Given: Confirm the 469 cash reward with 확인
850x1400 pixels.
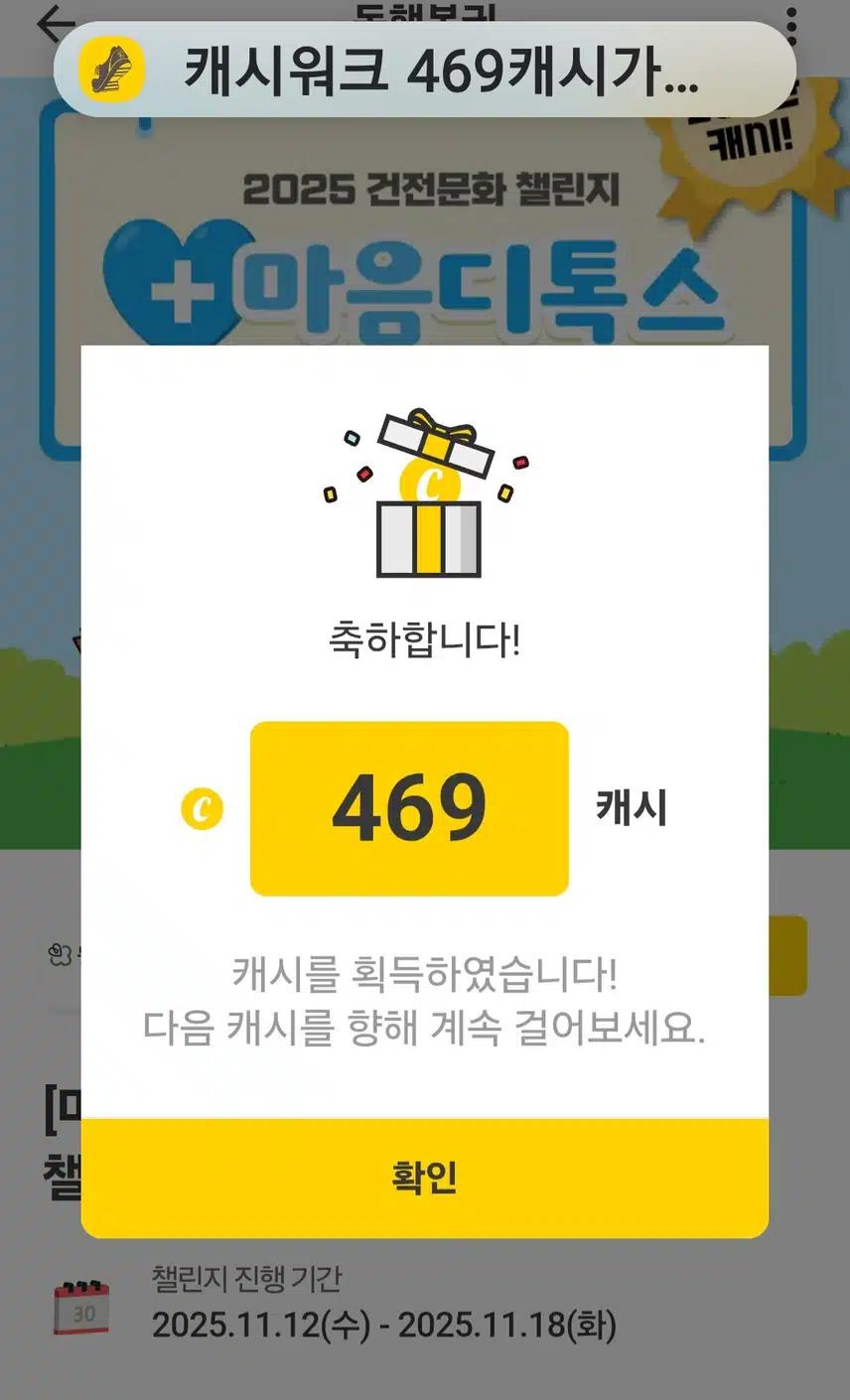Looking at the screenshot, I should [x=424, y=1178].
